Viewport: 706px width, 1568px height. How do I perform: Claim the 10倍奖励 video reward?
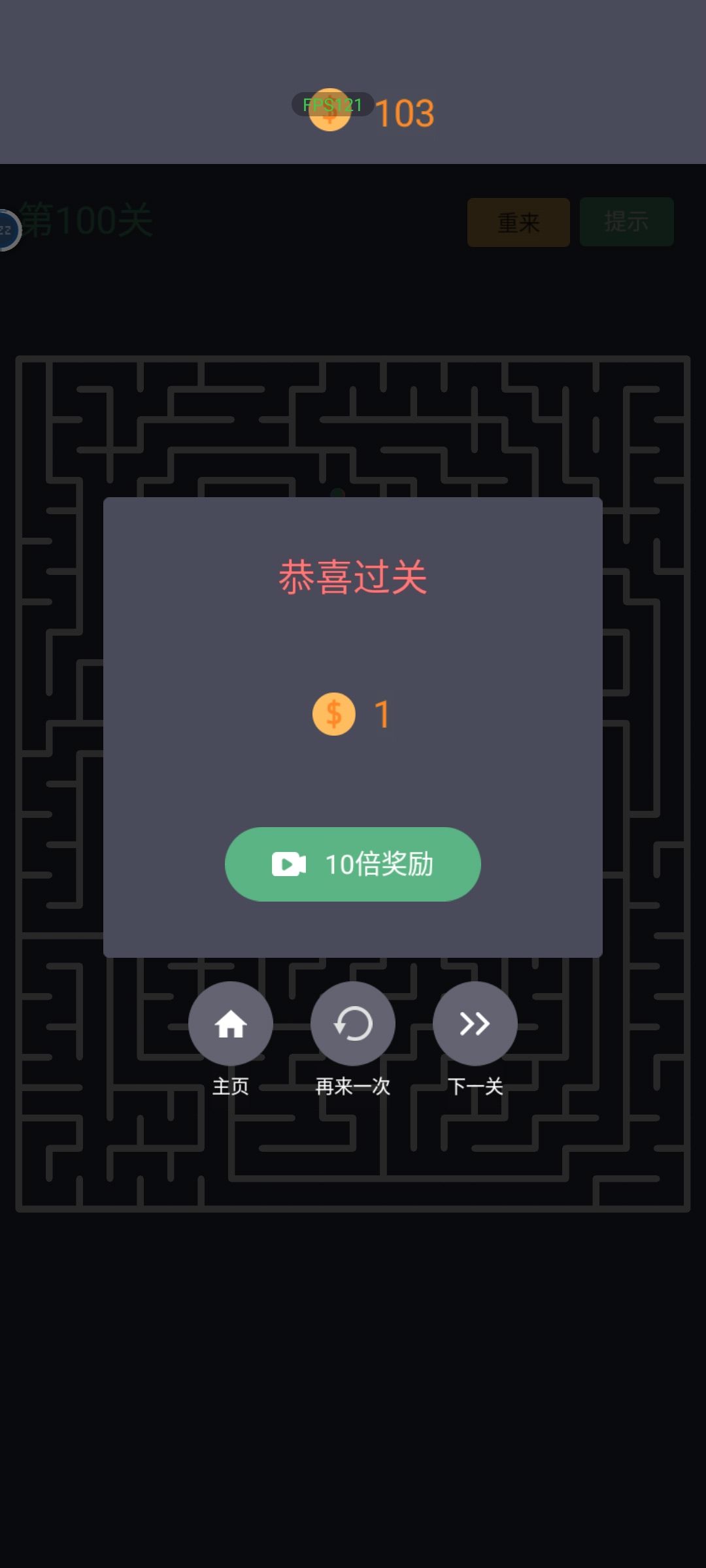pyautogui.click(x=353, y=864)
